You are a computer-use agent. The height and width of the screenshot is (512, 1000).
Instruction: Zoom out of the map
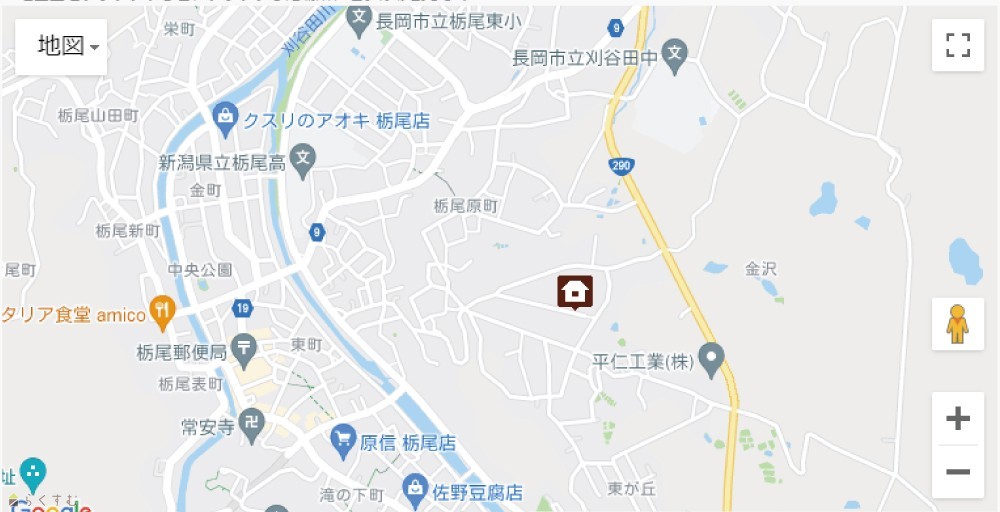[958, 471]
